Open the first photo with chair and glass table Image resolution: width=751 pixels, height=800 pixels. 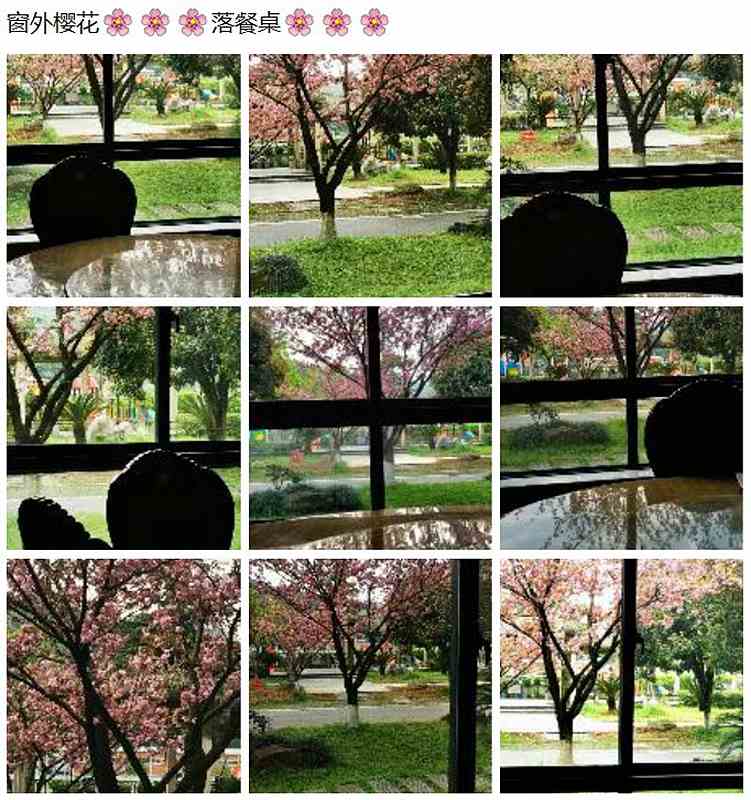click(123, 175)
